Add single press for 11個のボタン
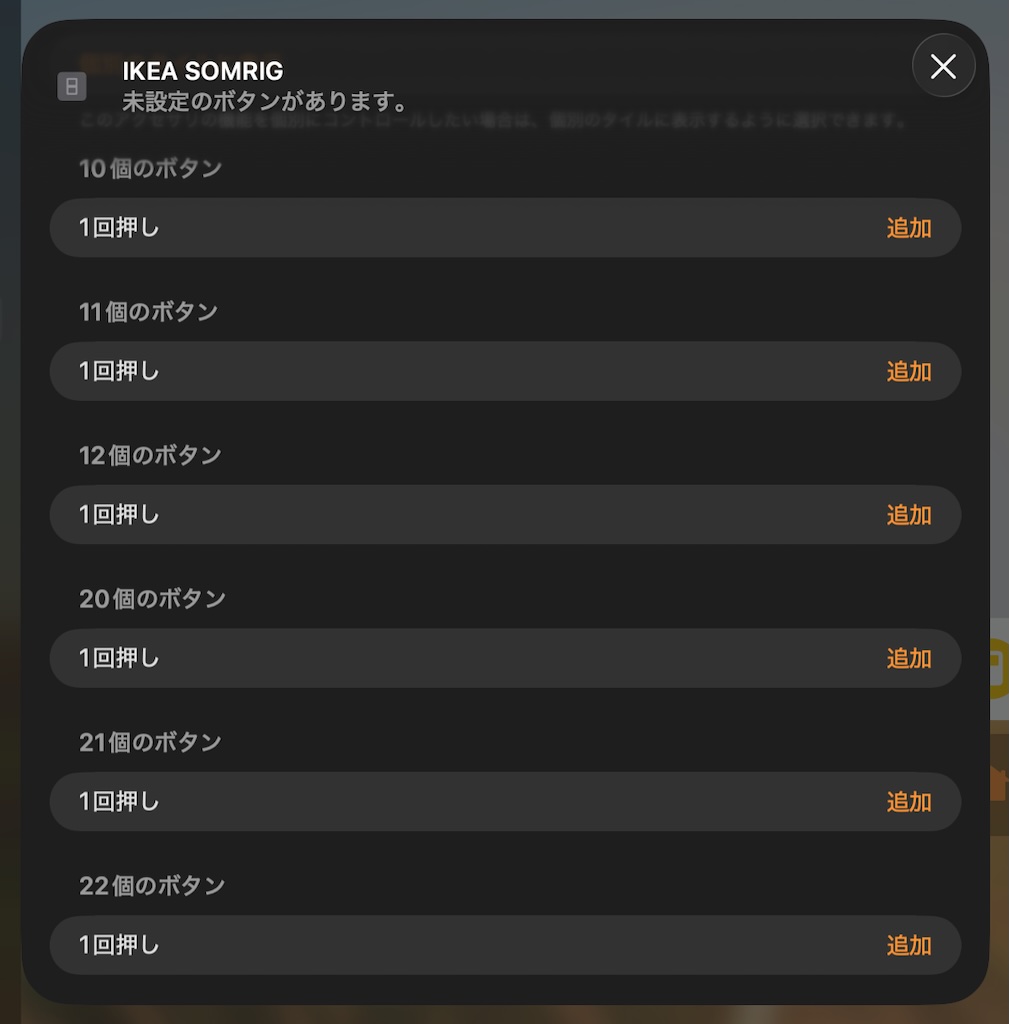Screen dimensions: 1009x1024 [x=908, y=372]
